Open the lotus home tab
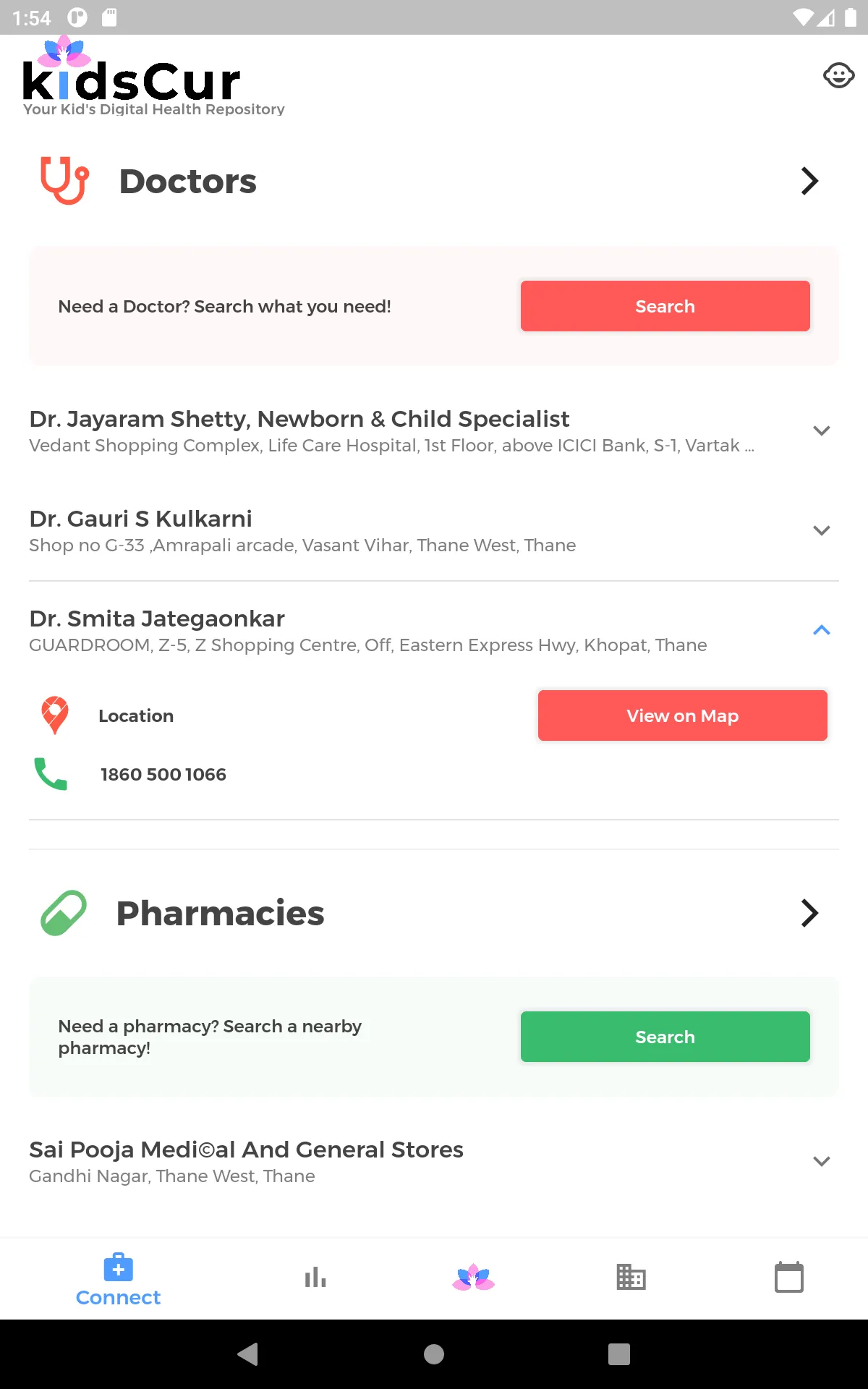This screenshot has width=868, height=1389. point(473,1278)
